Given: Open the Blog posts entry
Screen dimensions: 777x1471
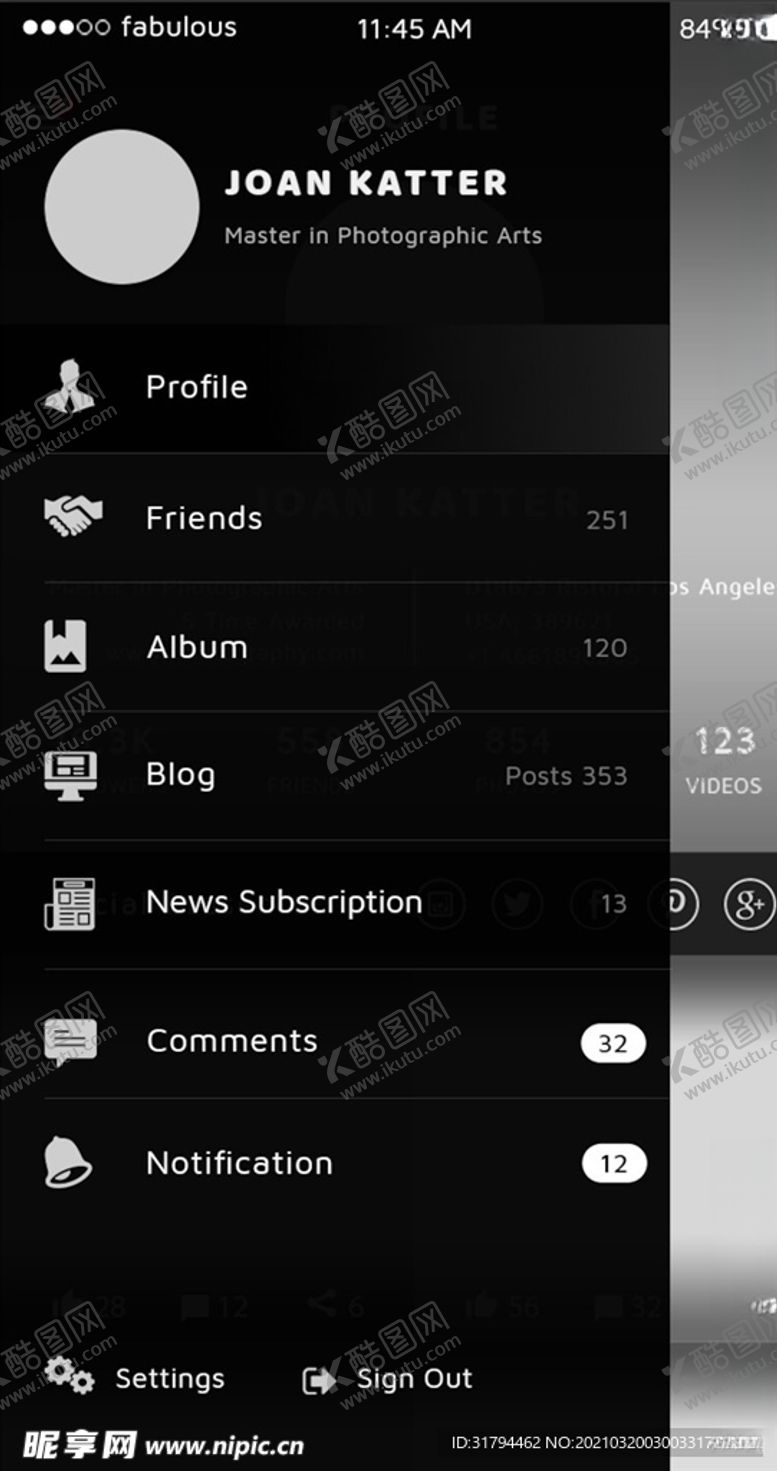Looking at the screenshot, I should [335, 775].
